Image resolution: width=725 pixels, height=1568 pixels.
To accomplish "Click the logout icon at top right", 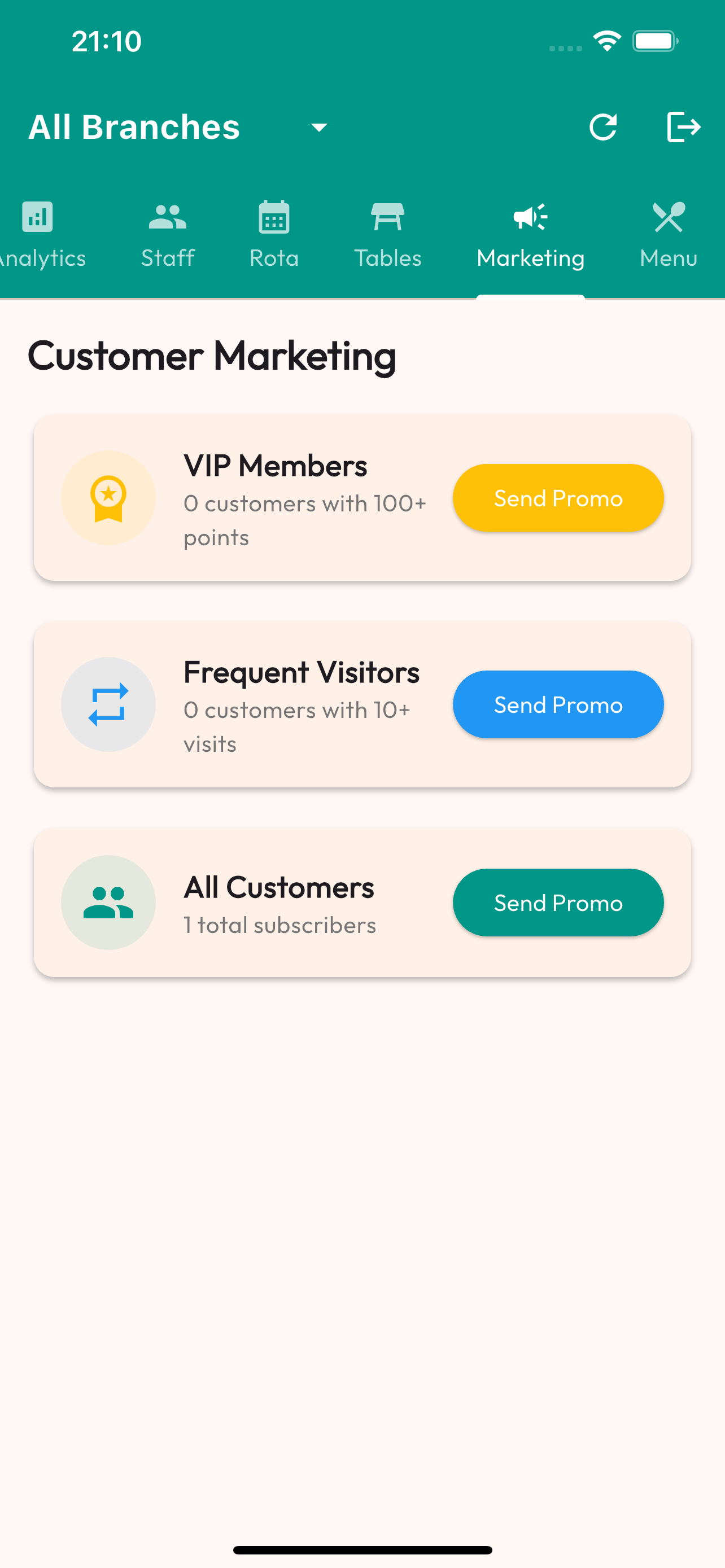I will click(x=684, y=126).
